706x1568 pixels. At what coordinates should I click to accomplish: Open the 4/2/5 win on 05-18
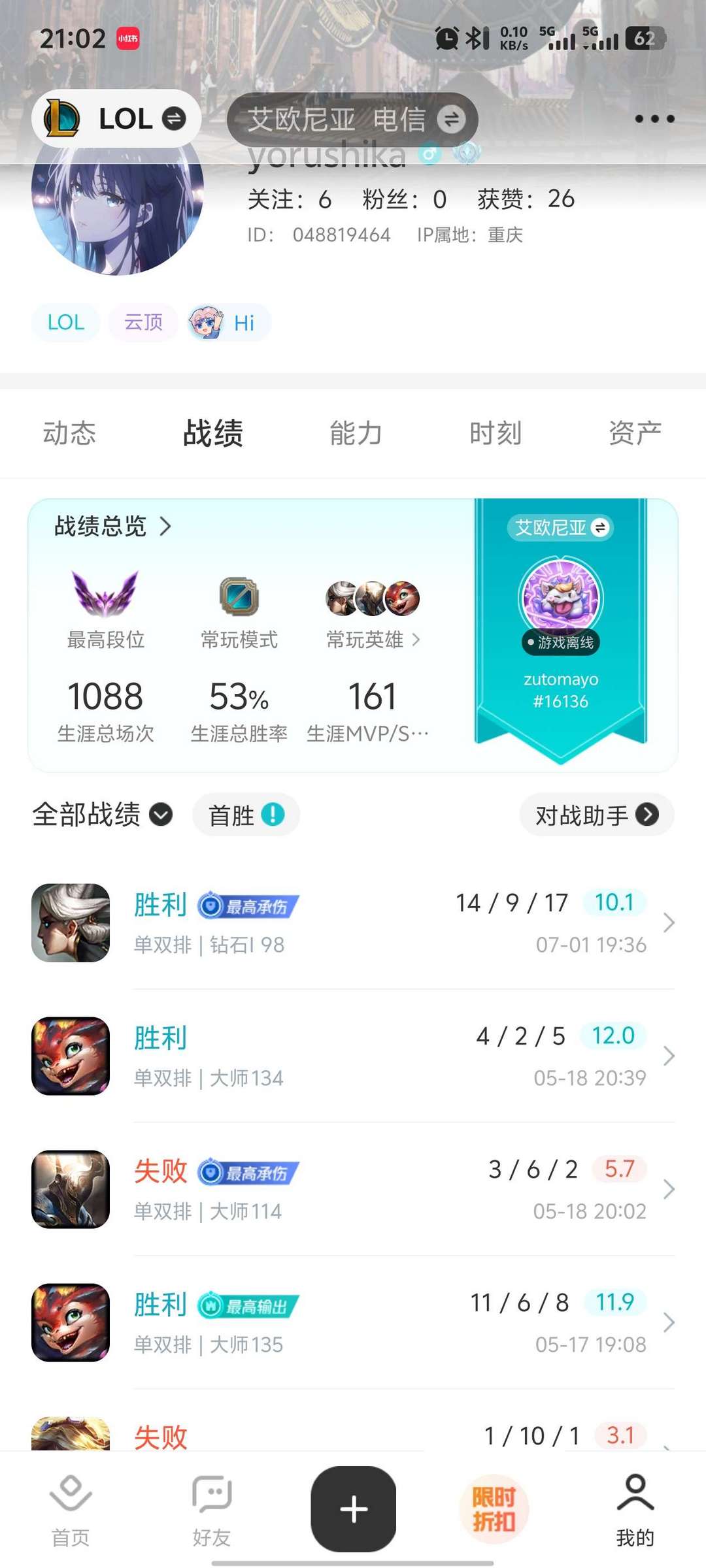tap(353, 1056)
